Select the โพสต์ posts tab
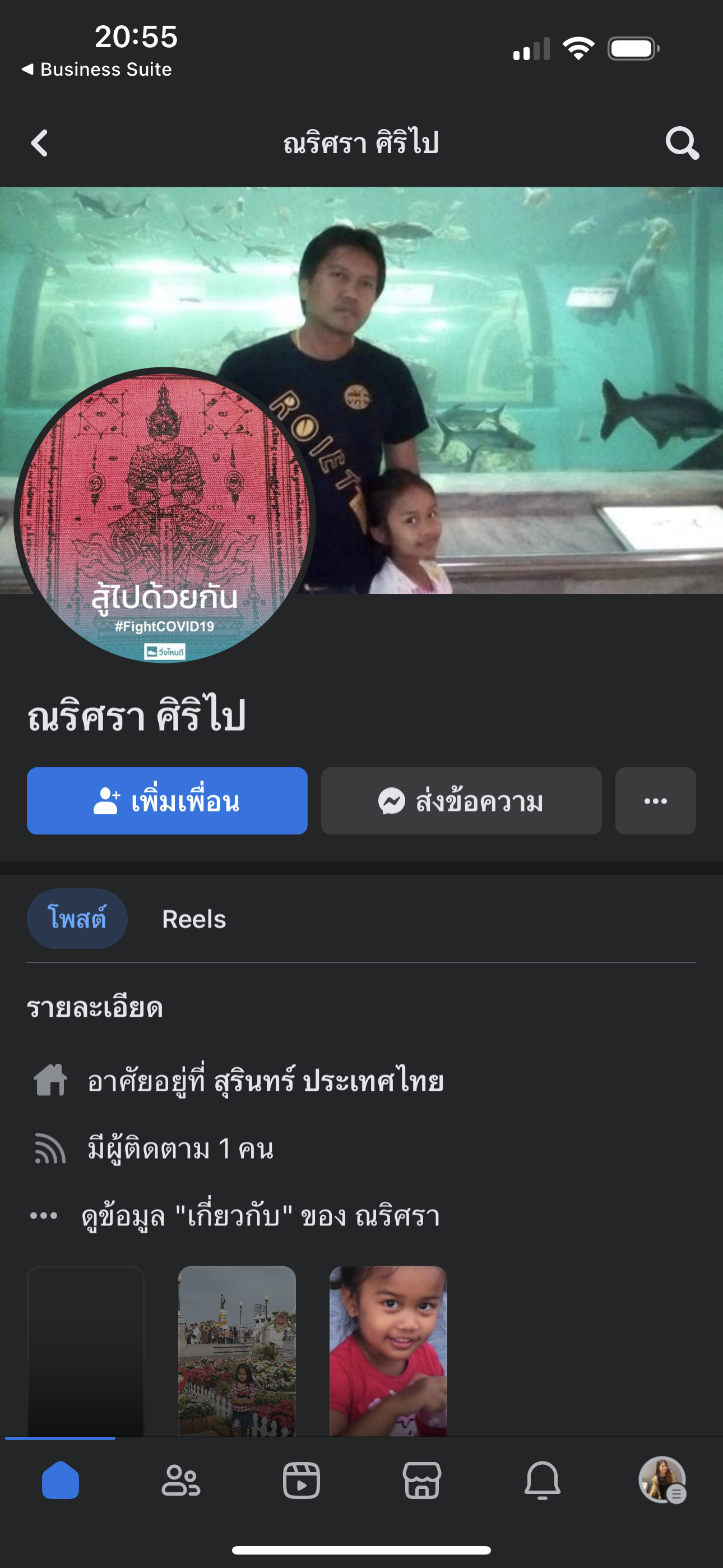 point(77,919)
